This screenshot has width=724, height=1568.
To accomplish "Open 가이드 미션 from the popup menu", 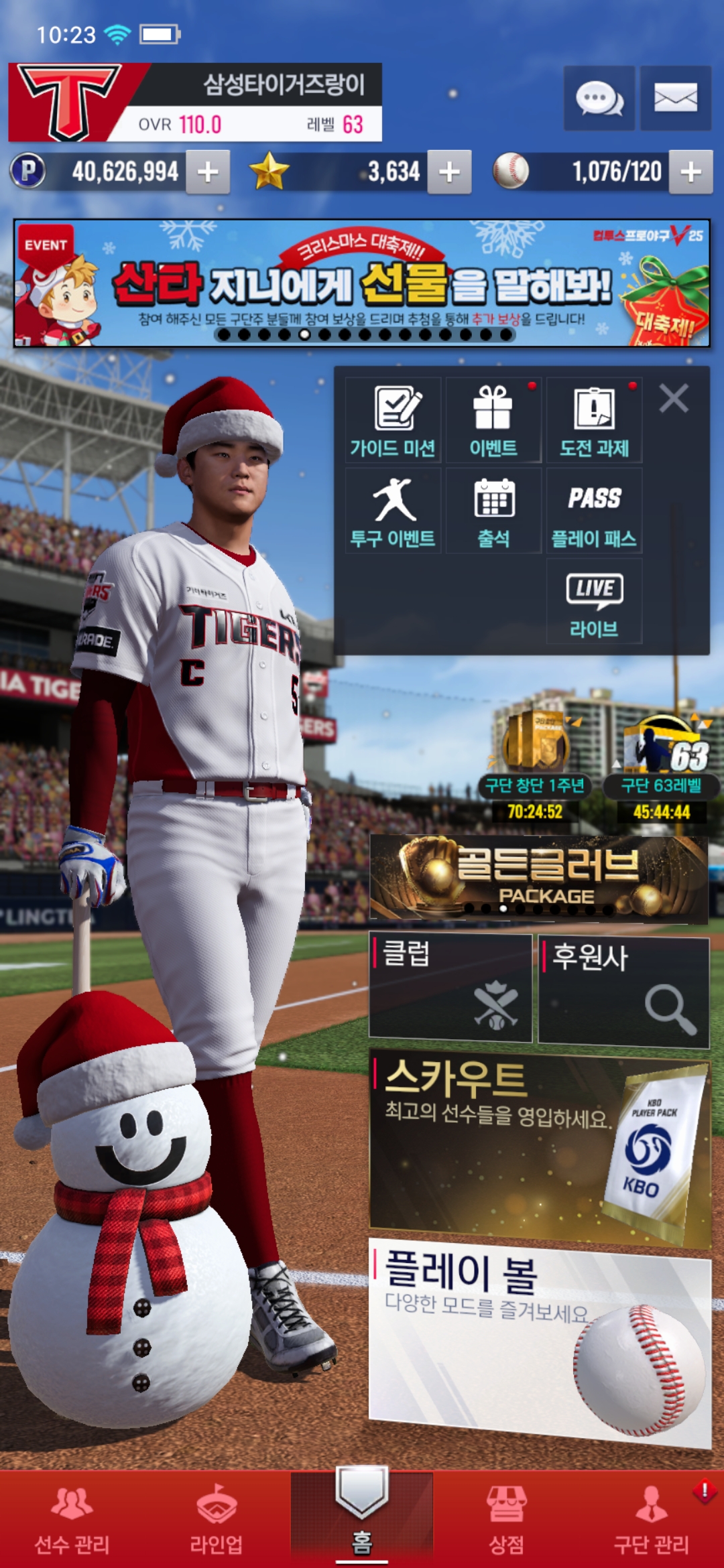I will 393,420.
